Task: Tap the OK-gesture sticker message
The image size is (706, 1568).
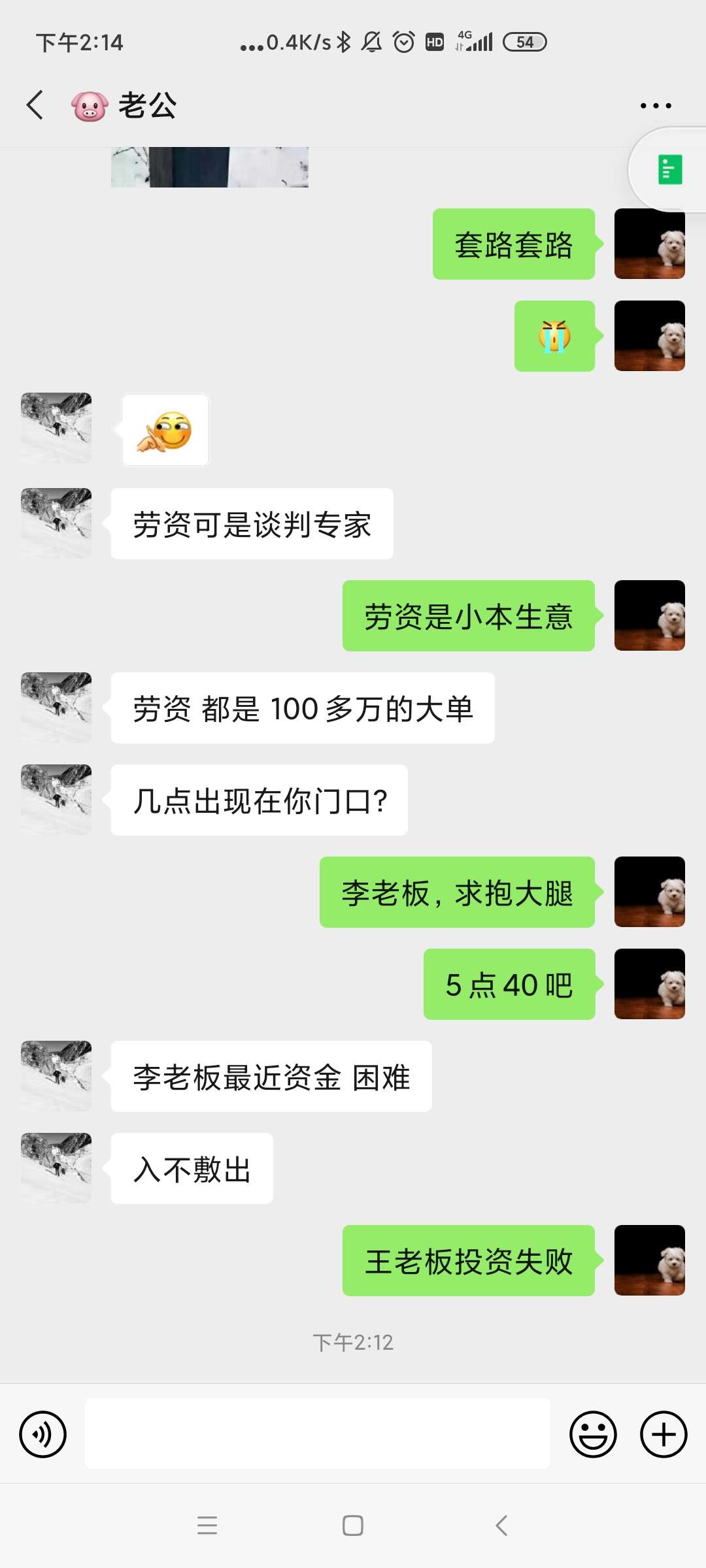Action: click(165, 429)
